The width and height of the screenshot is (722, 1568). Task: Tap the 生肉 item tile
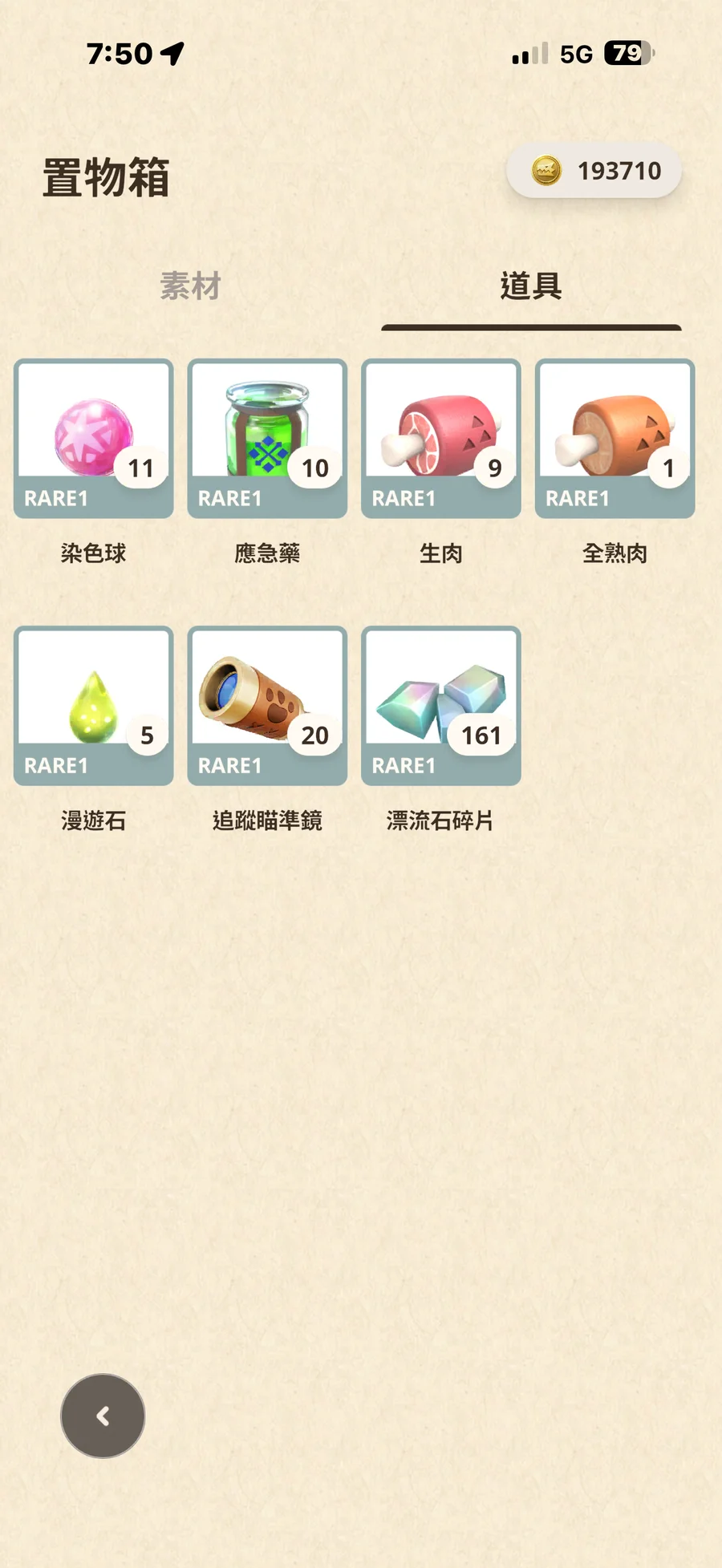click(x=441, y=438)
